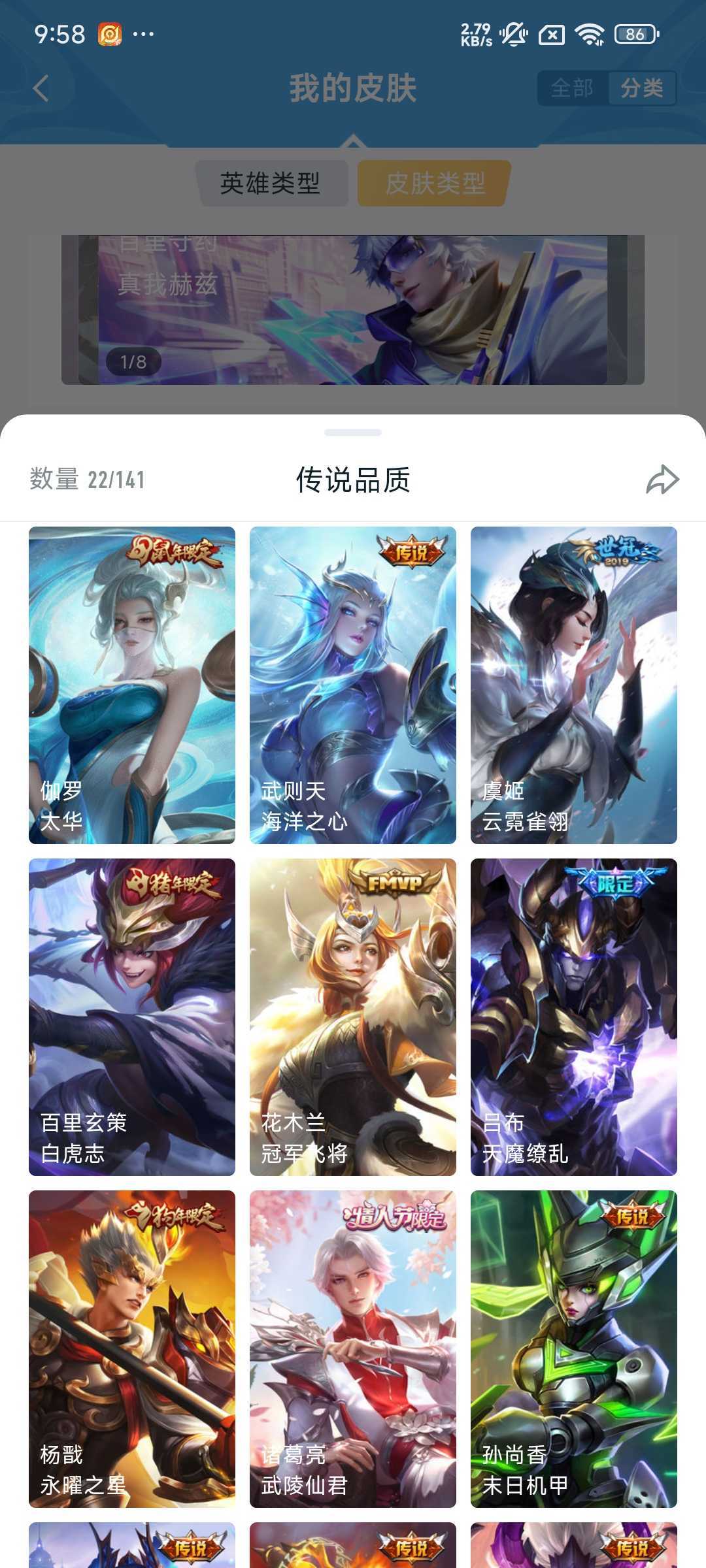This screenshot has width=706, height=1568.
Task: Share the 传说品质 skin collection
Action: pyautogui.click(x=662, y=480)
